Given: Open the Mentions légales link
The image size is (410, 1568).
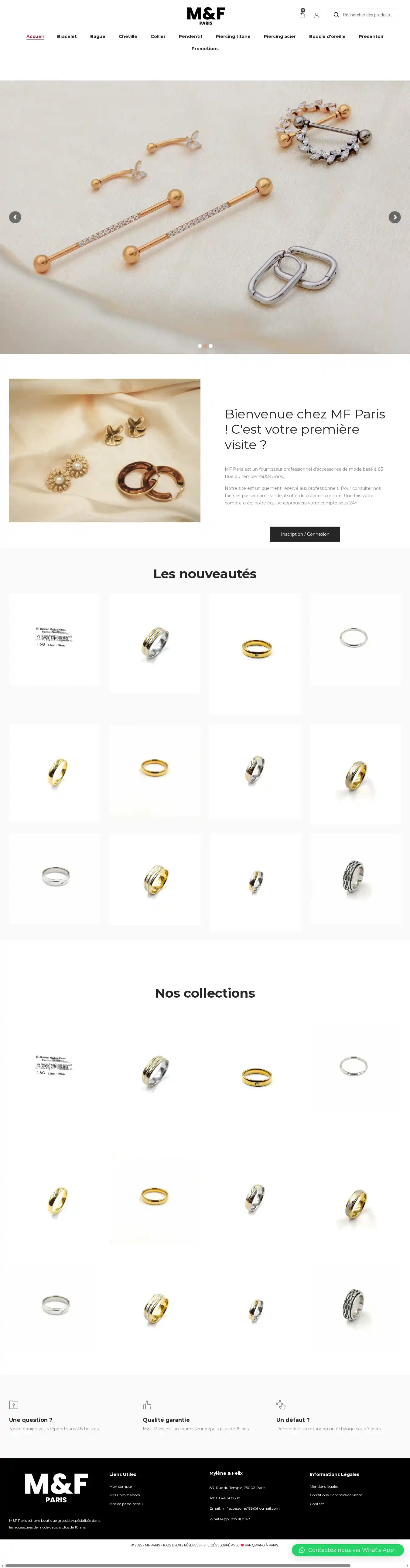Looking at the screenshot, I should [x=324, y=1487].
